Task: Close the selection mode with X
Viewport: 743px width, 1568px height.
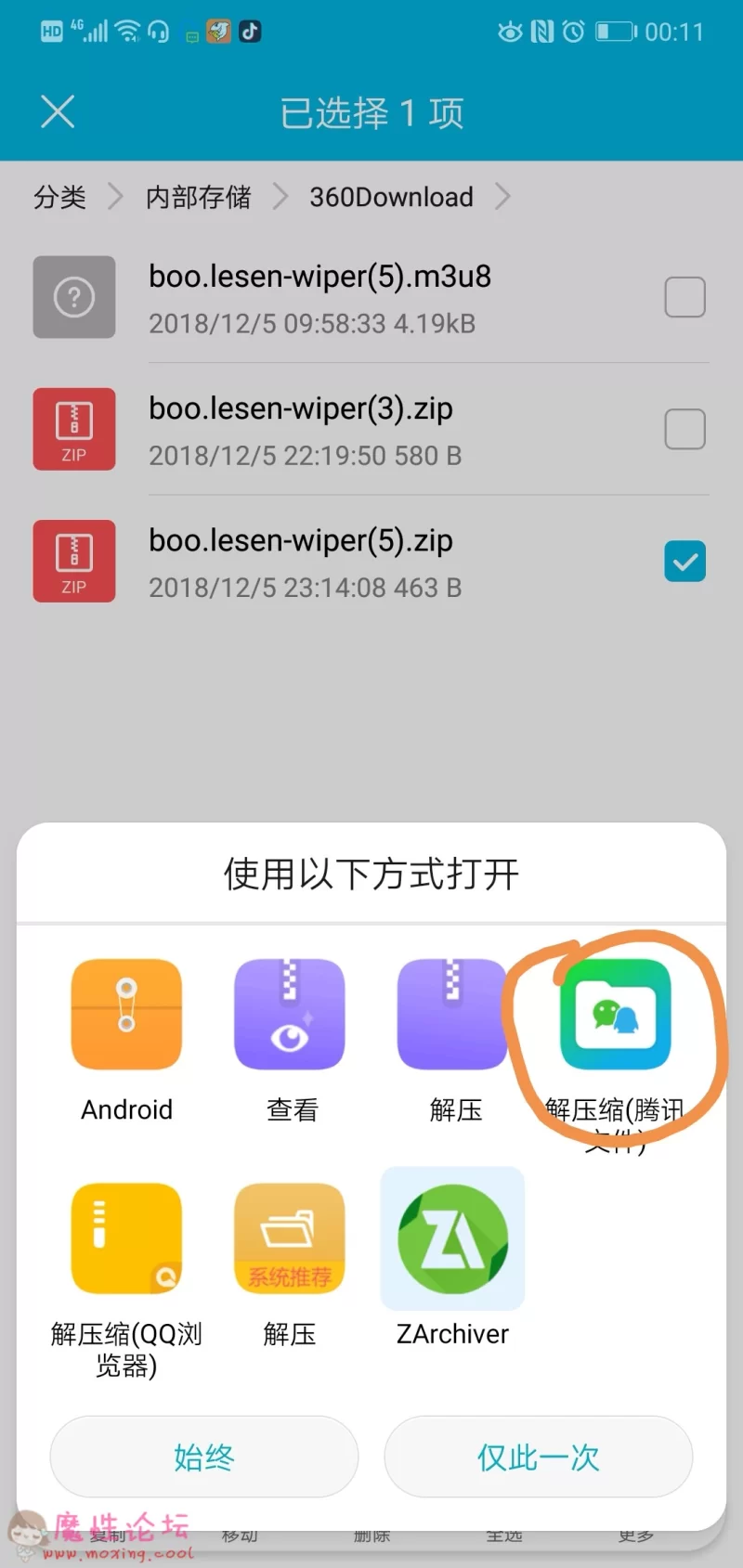Action: click(58, 112)
